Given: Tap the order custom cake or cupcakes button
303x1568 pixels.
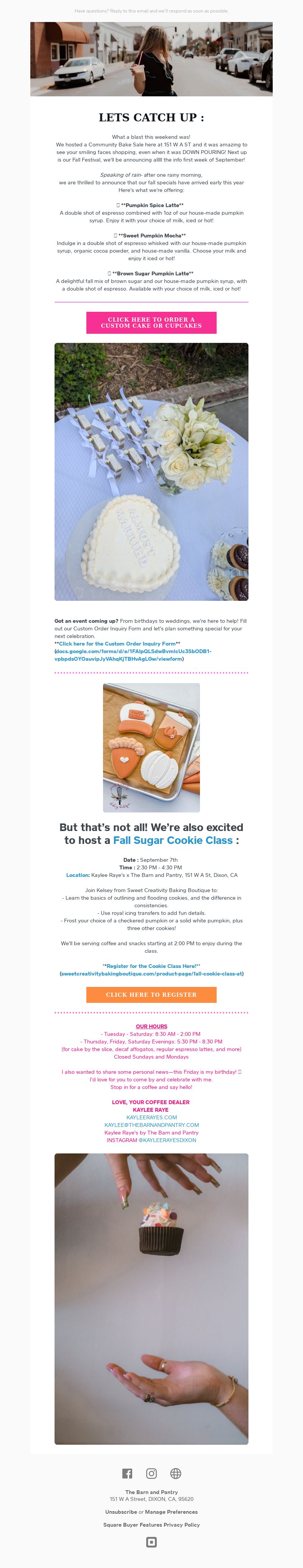Looking at the screenshot, I should (151, 323).
